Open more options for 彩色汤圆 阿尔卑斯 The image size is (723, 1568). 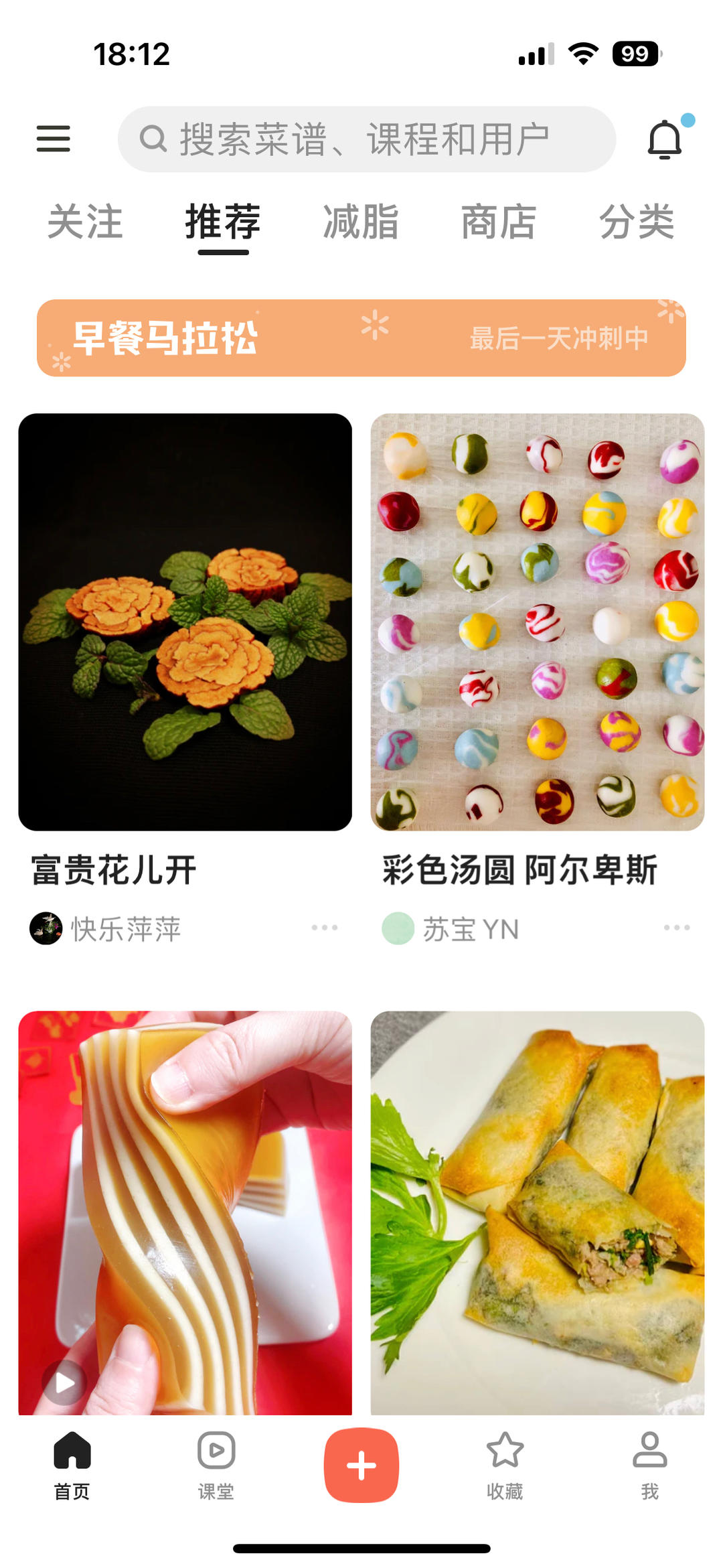(677, 928)
